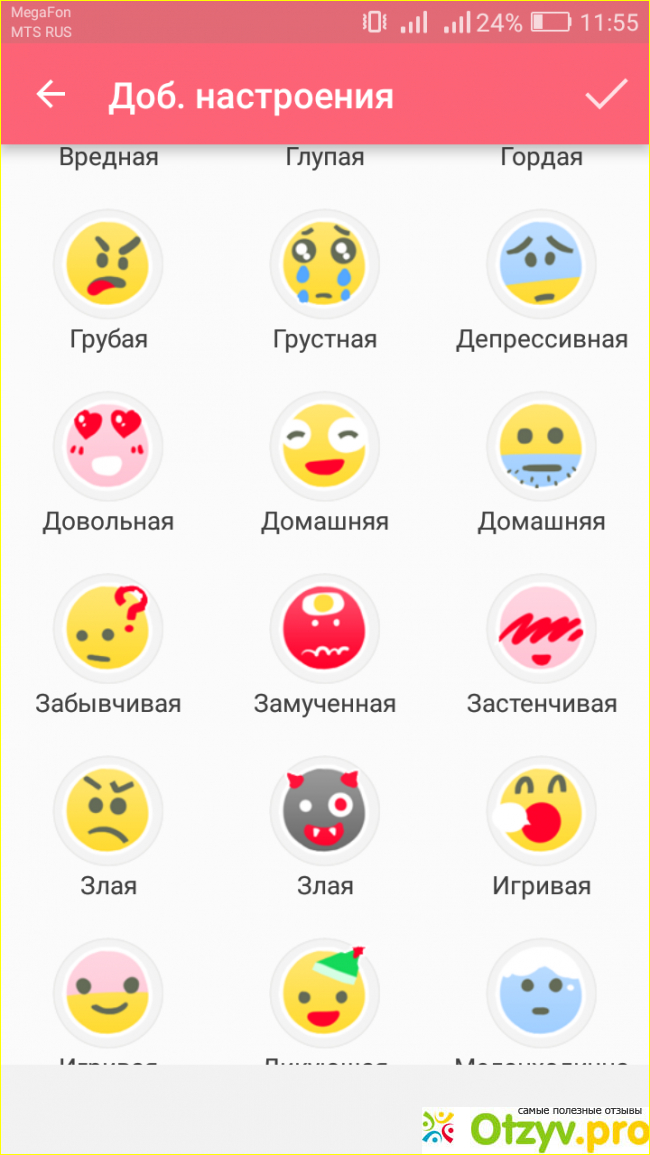Pick the gray devil Злая mood
Image resolution: width=650 pixels, height=1155 pixels.
coord(325,810)
